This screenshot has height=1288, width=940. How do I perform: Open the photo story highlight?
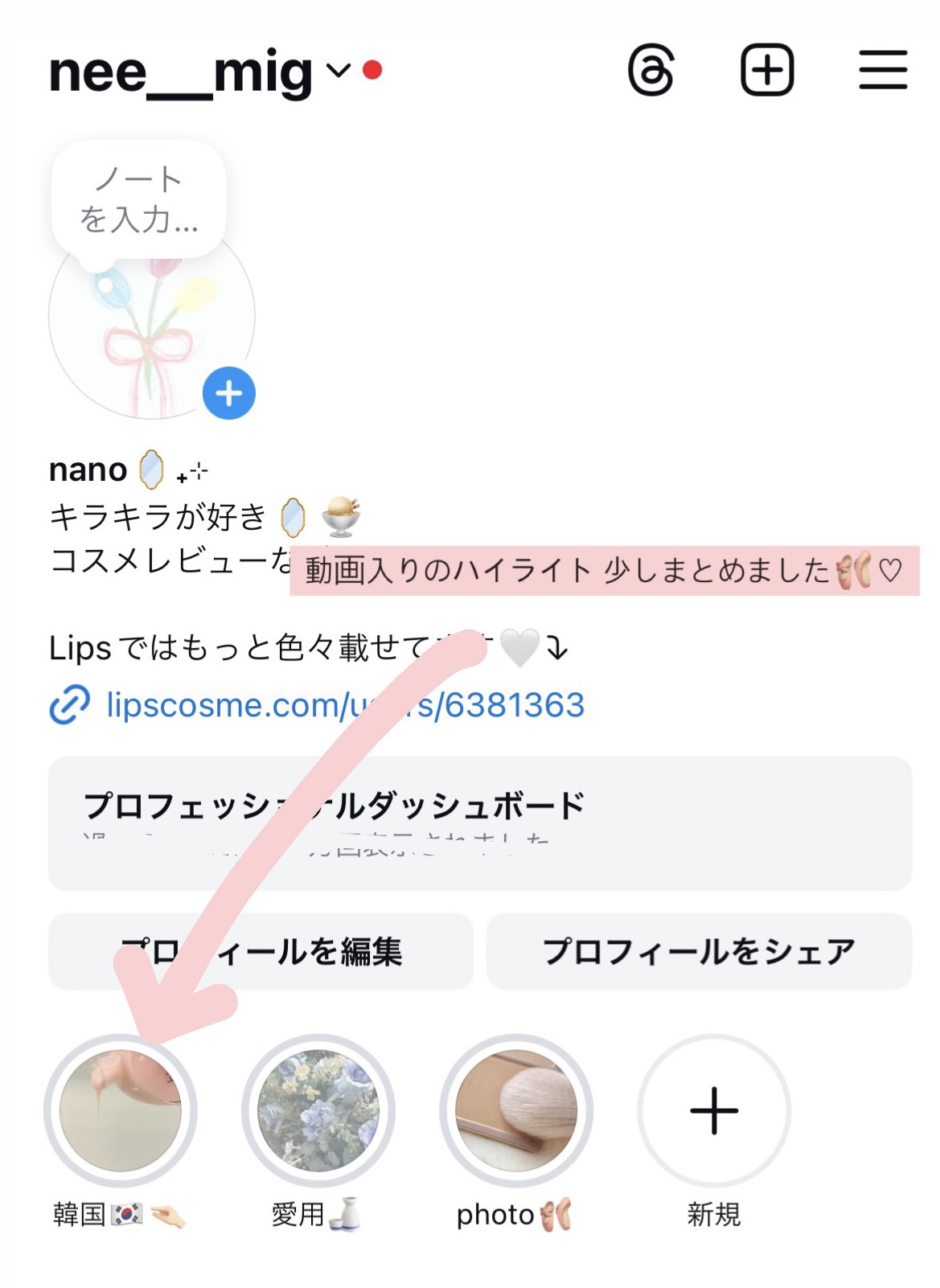tap(516, 1110)
